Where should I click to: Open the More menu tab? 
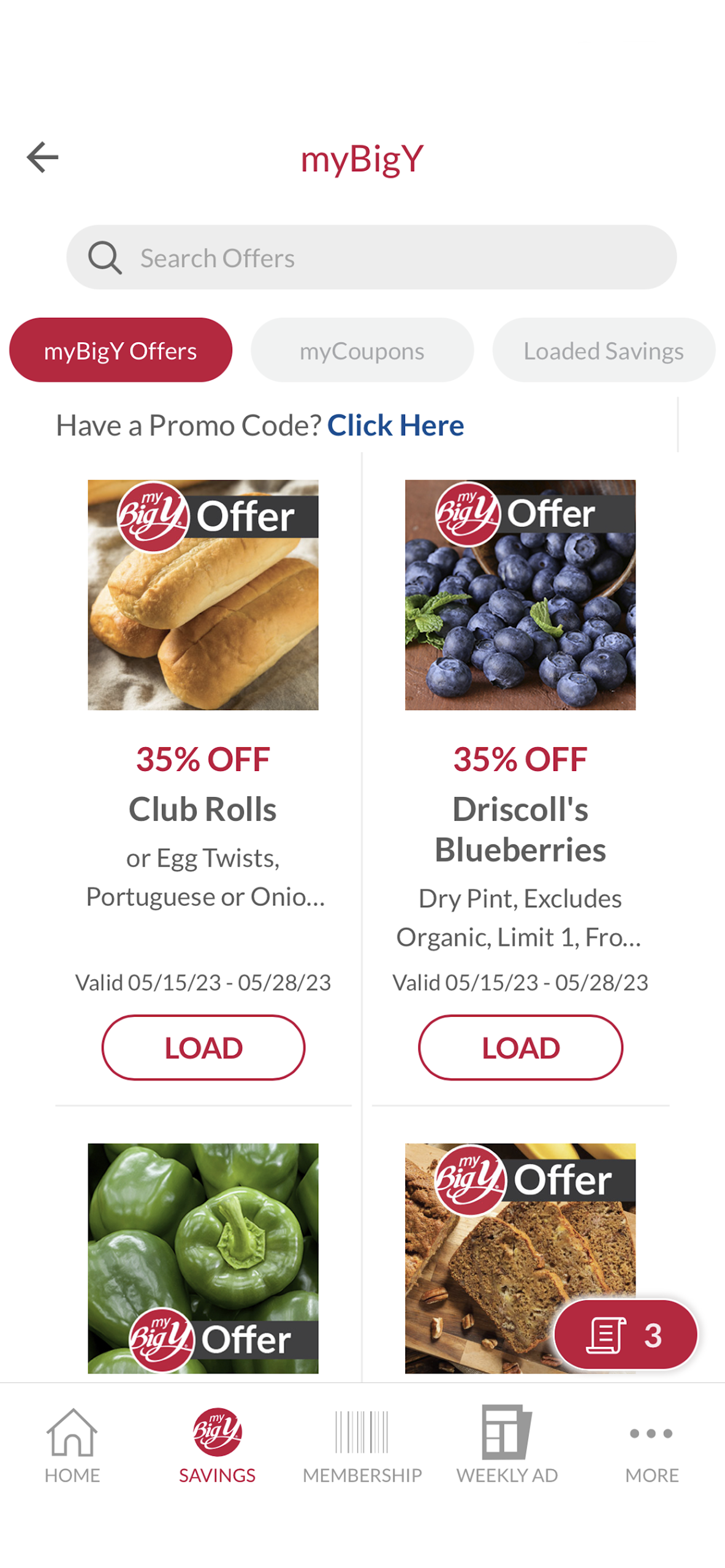(651, 1444)
